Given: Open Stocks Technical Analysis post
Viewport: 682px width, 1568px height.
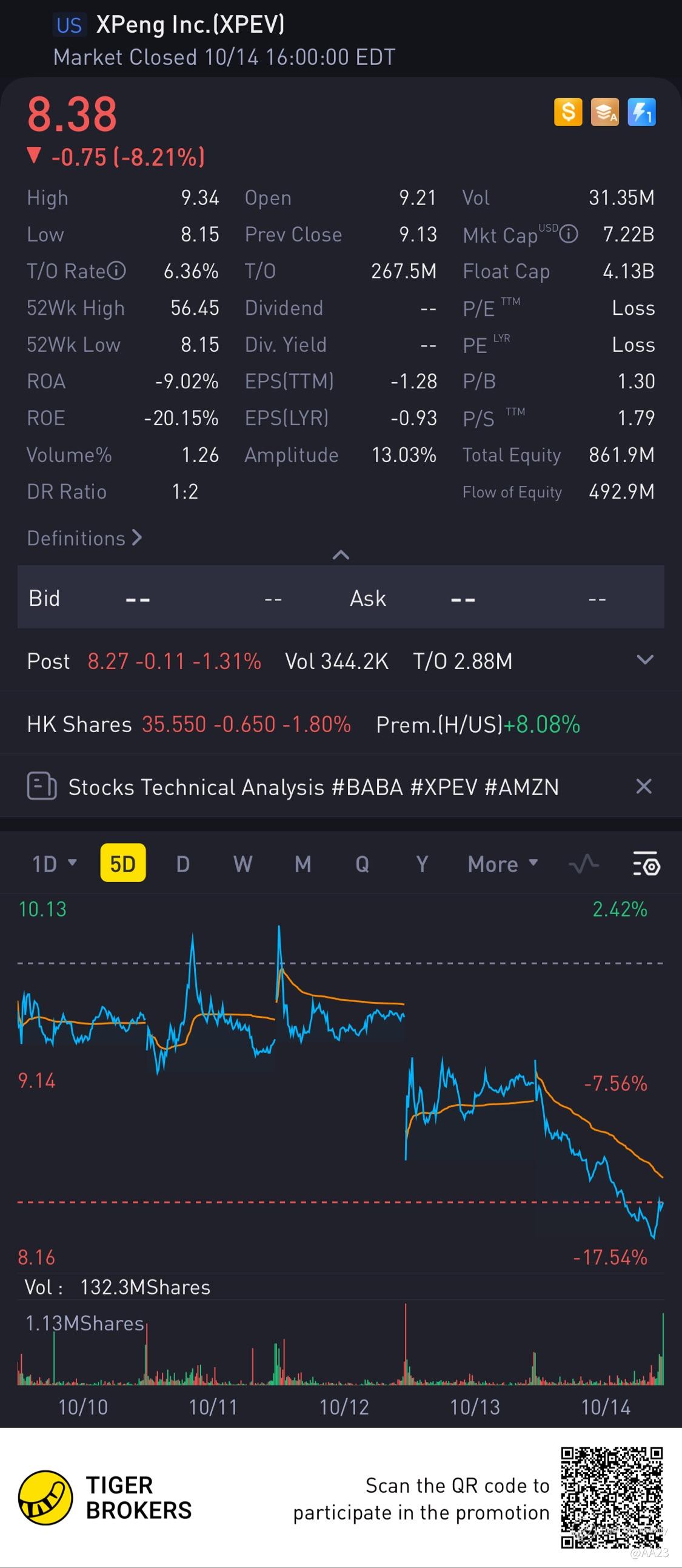Looking at the screenshot, I should 313,787.
